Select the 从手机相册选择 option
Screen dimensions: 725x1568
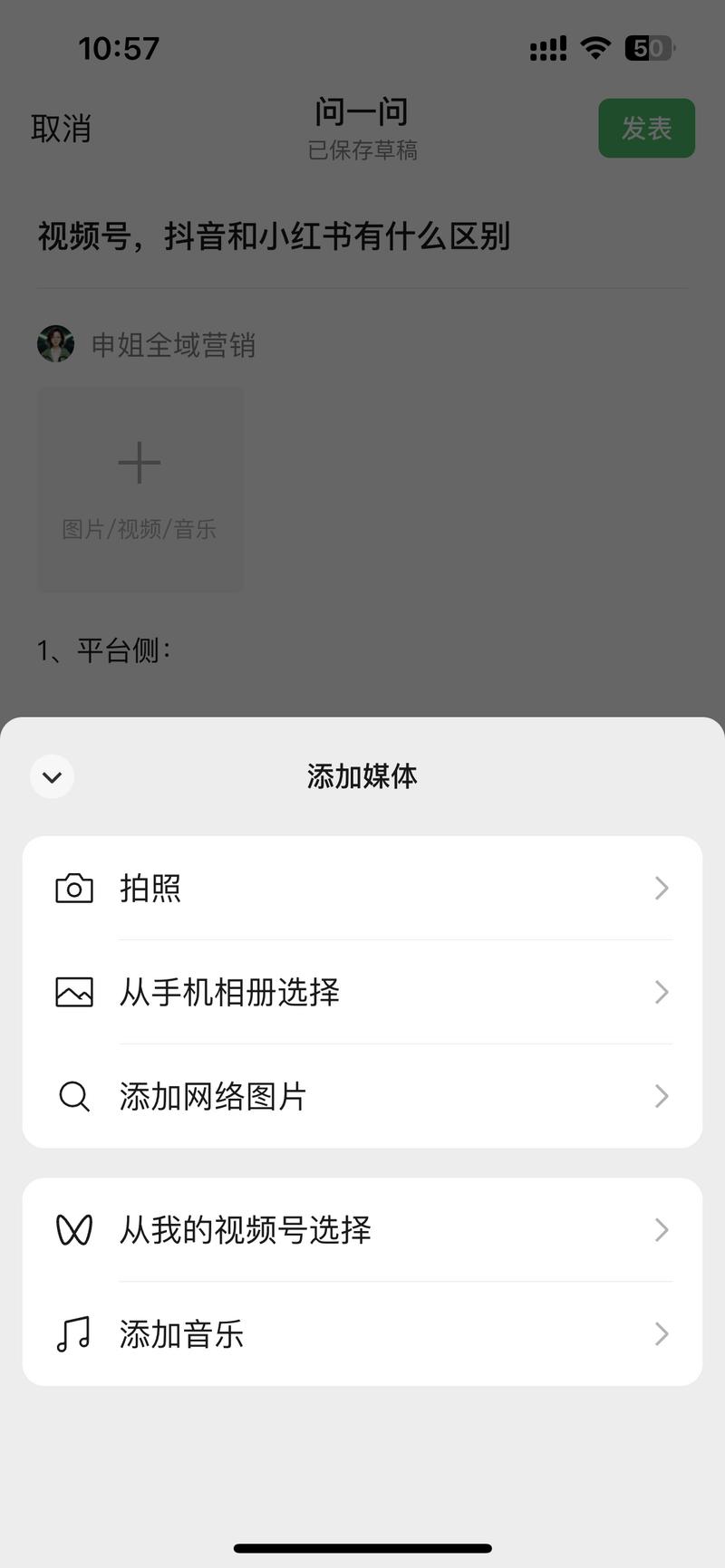click(x=228, y=992)
